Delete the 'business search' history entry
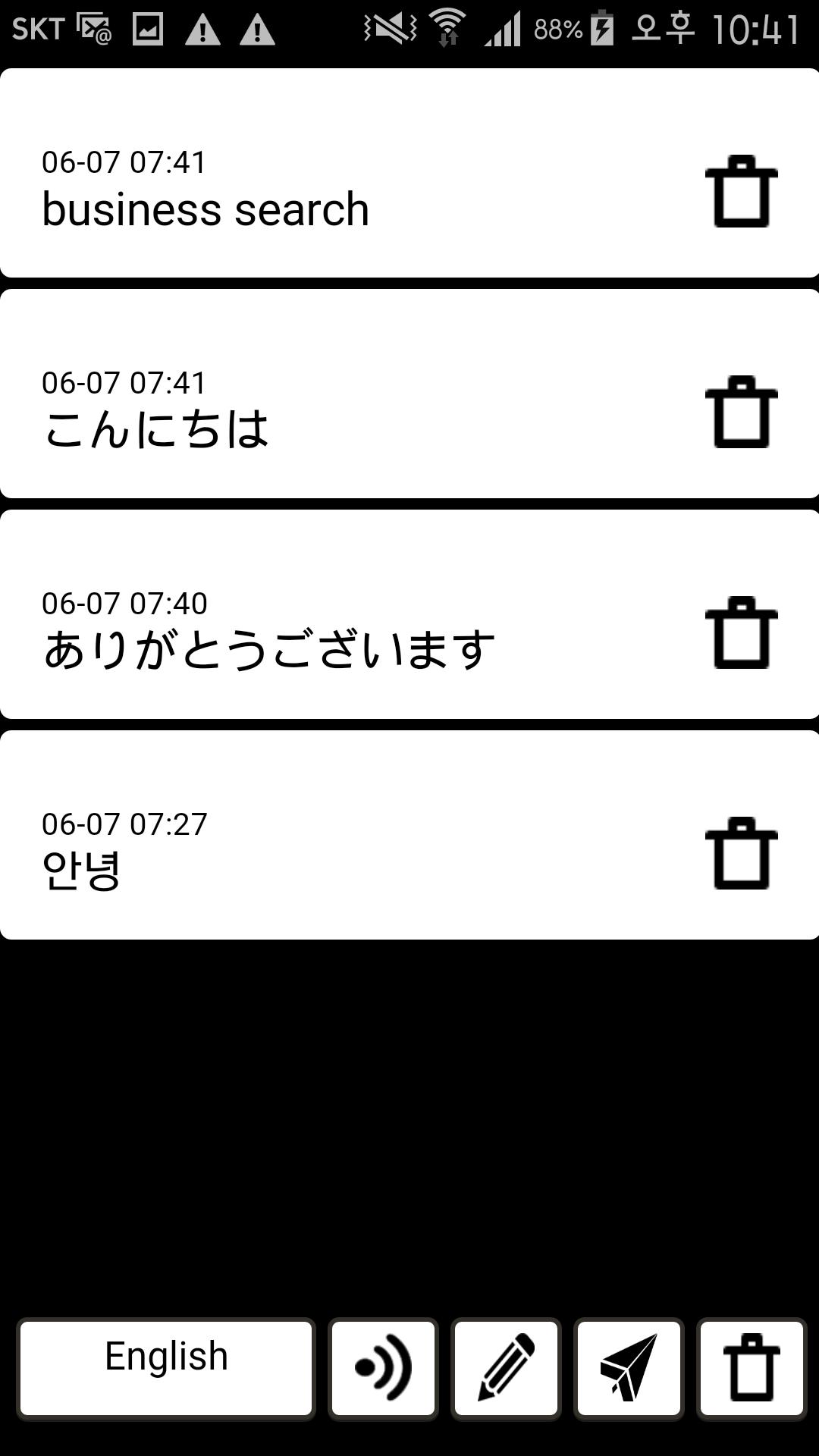 (x=740, y=193)
